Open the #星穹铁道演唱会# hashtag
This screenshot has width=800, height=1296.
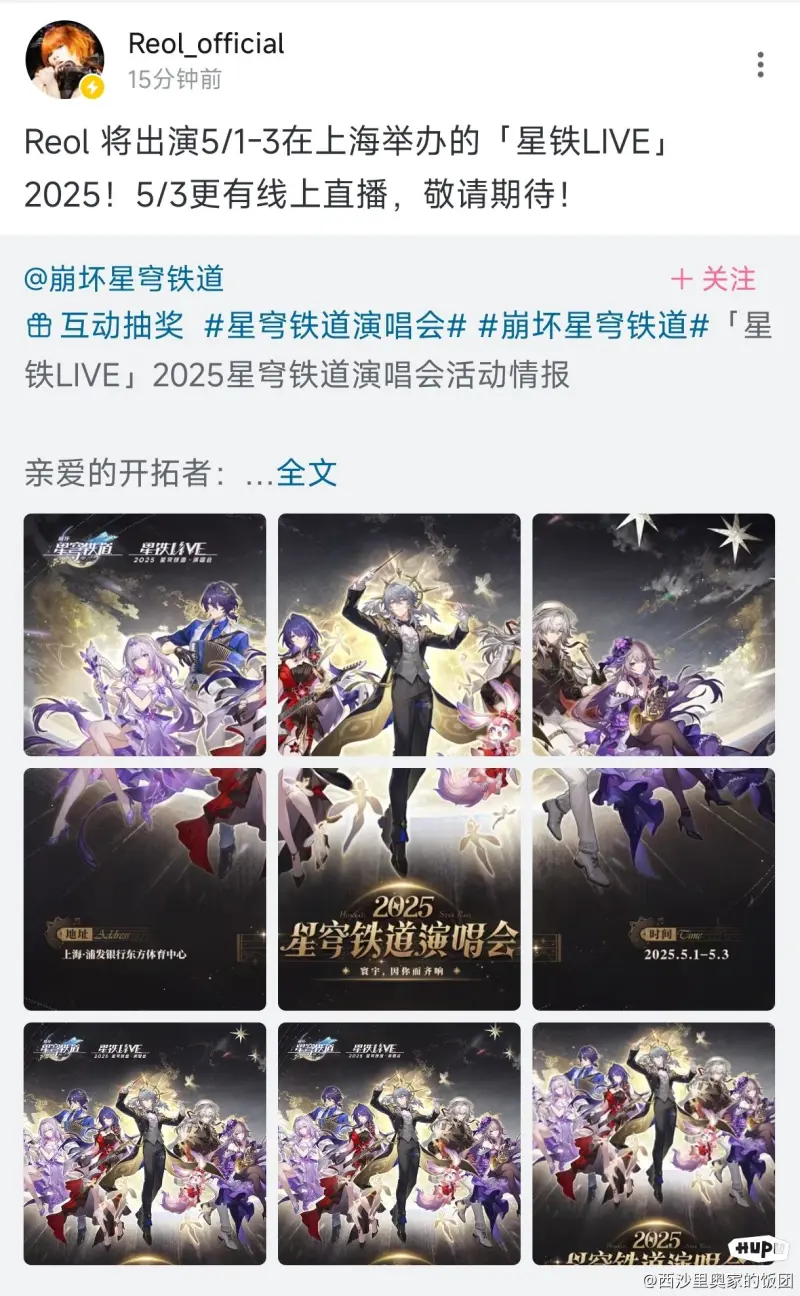[x=336, y=325]
